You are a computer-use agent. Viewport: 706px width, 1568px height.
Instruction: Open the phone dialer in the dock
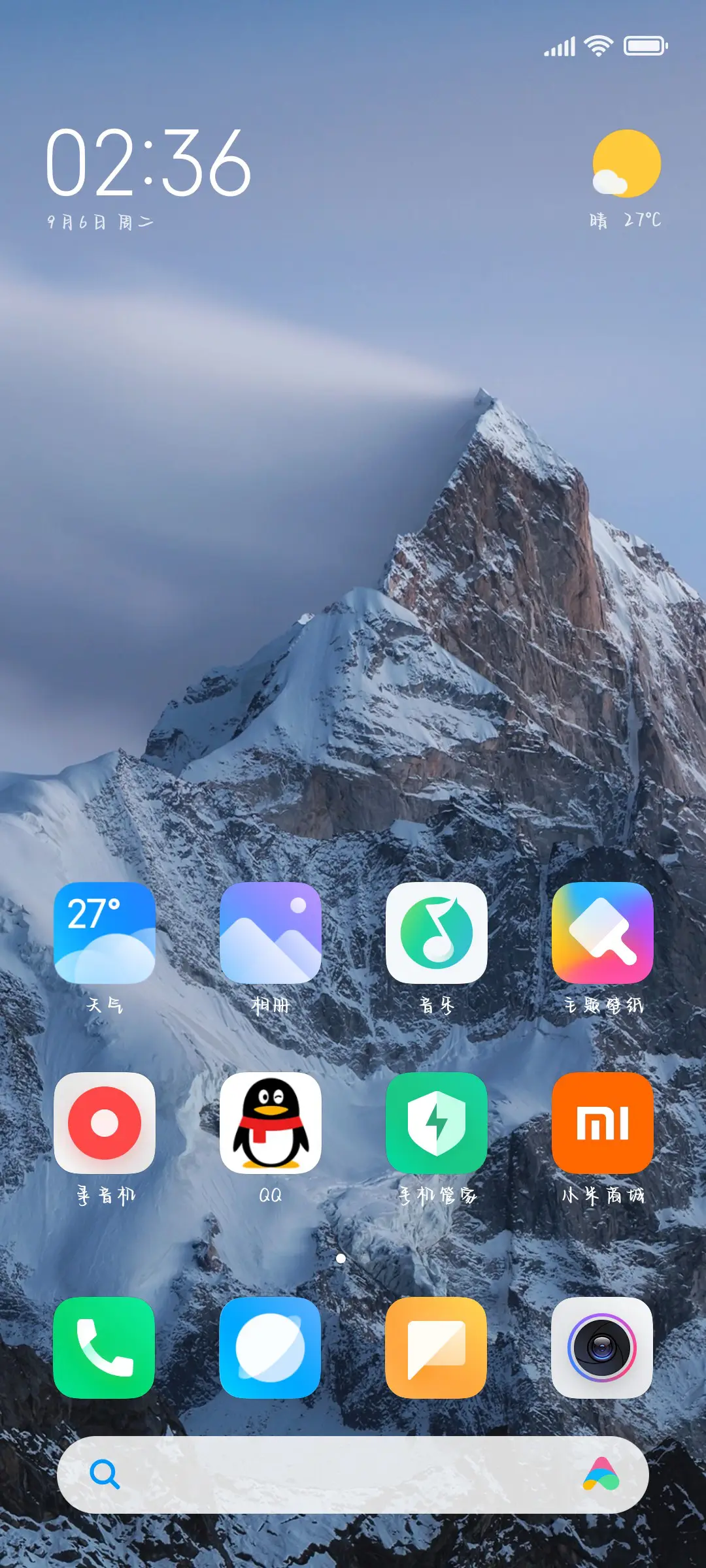(x=105, y=1347)
